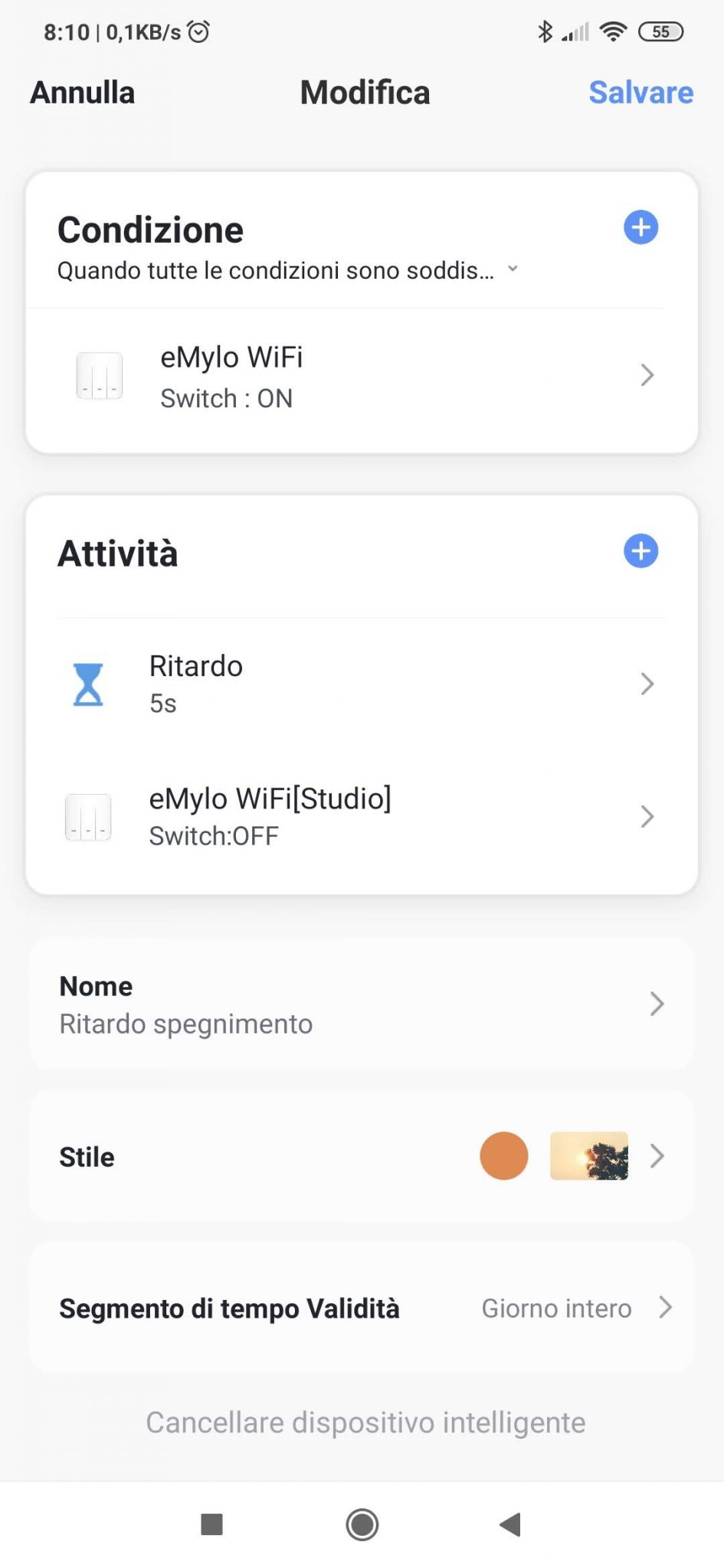Open eMylo WiFi[Studio] Switch OFF action

point(361,816)
